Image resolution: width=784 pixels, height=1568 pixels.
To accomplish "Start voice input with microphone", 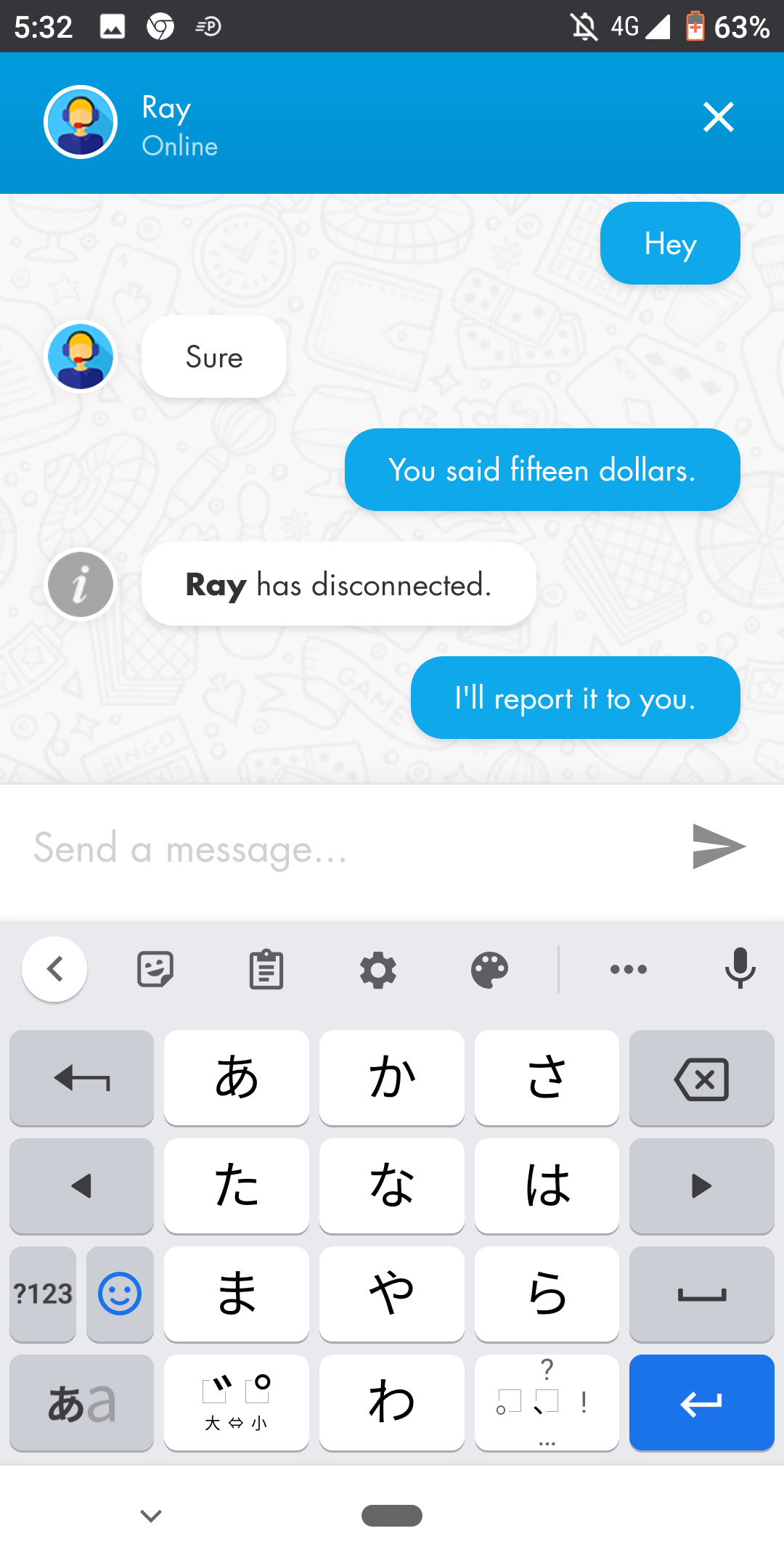I will point(740,969).
